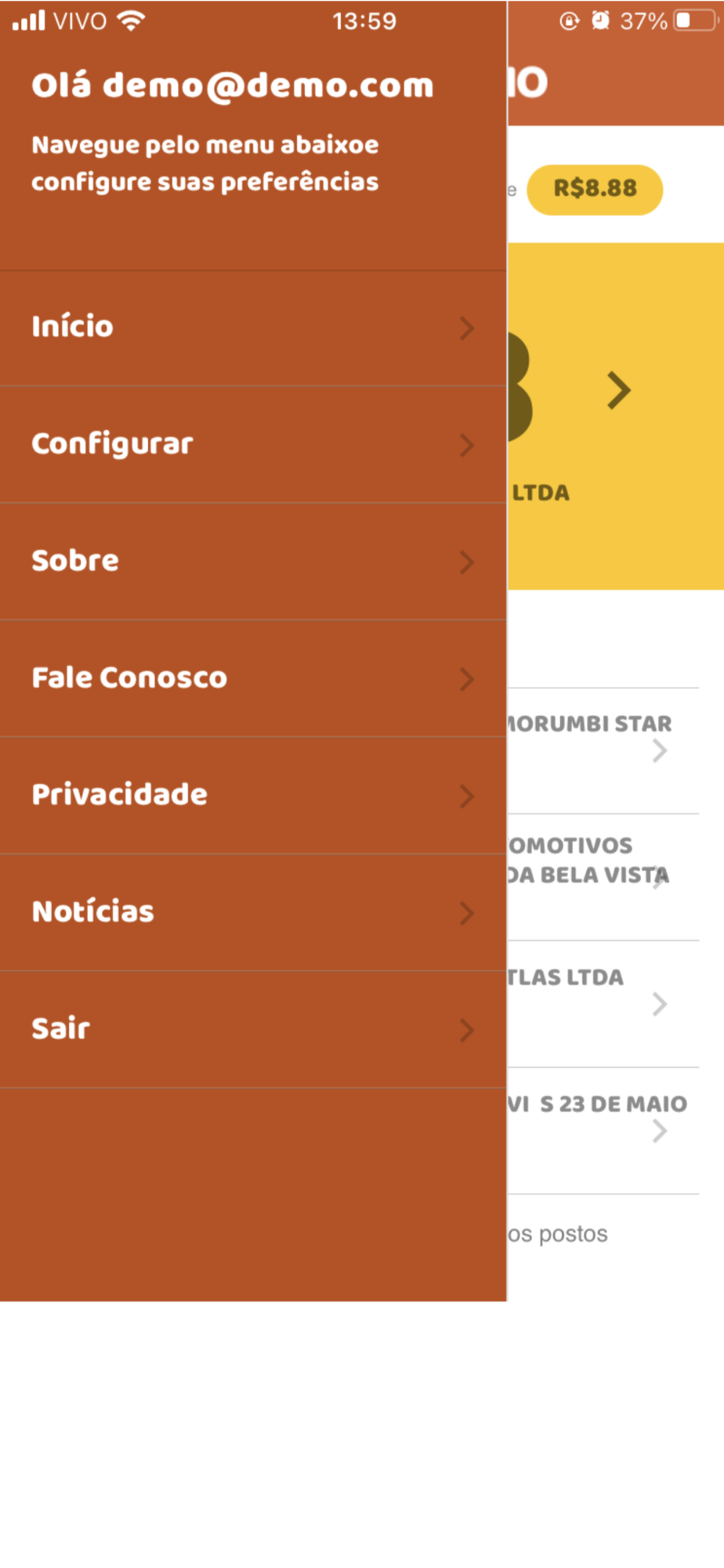Open the Sobre page

252,561
